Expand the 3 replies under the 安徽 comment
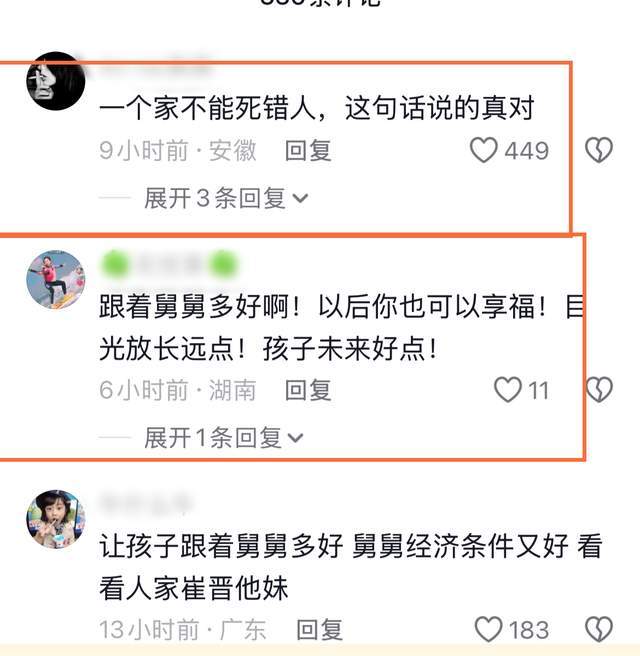Screen dimensions: 640x656 coord(226,198)
